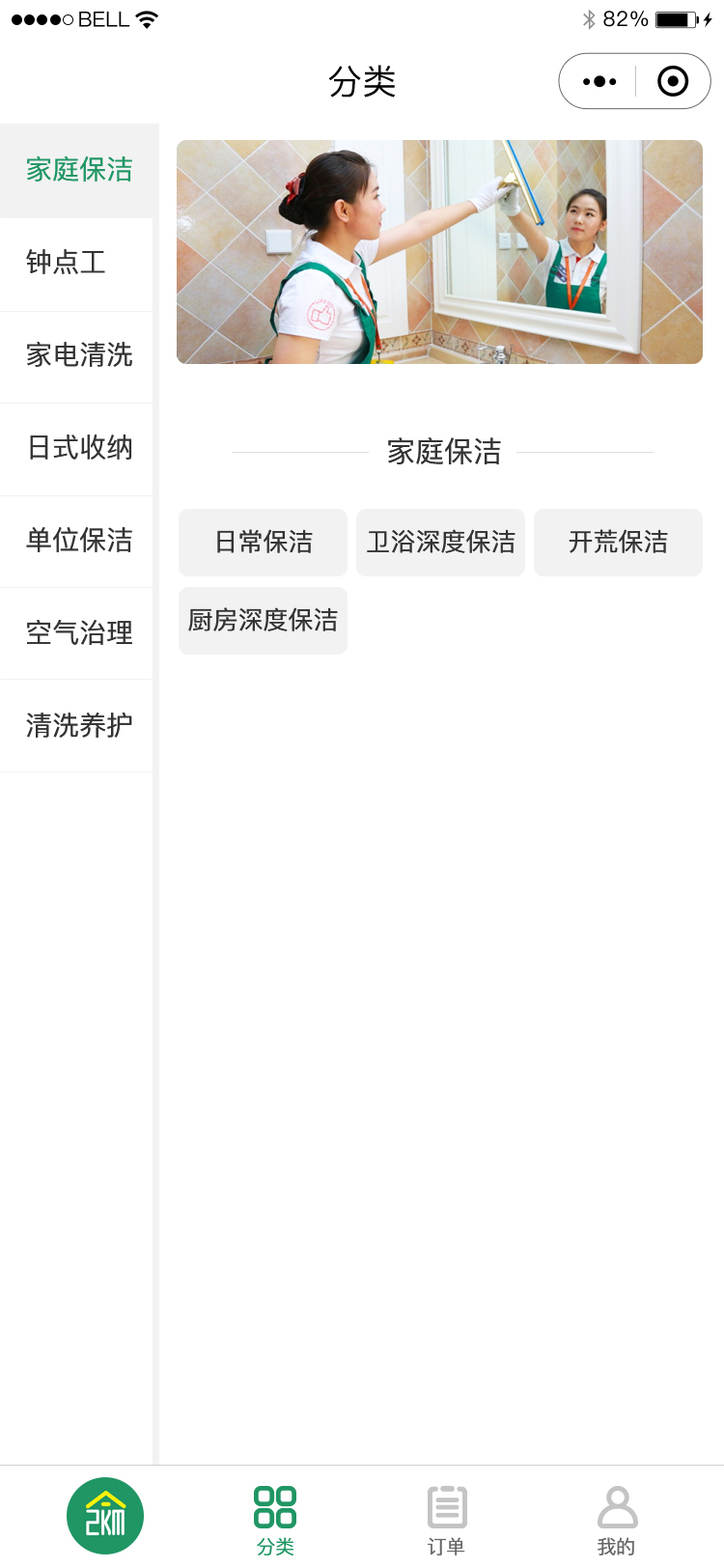
Task: Open the mini program more options menu
Action: [599, 81]
